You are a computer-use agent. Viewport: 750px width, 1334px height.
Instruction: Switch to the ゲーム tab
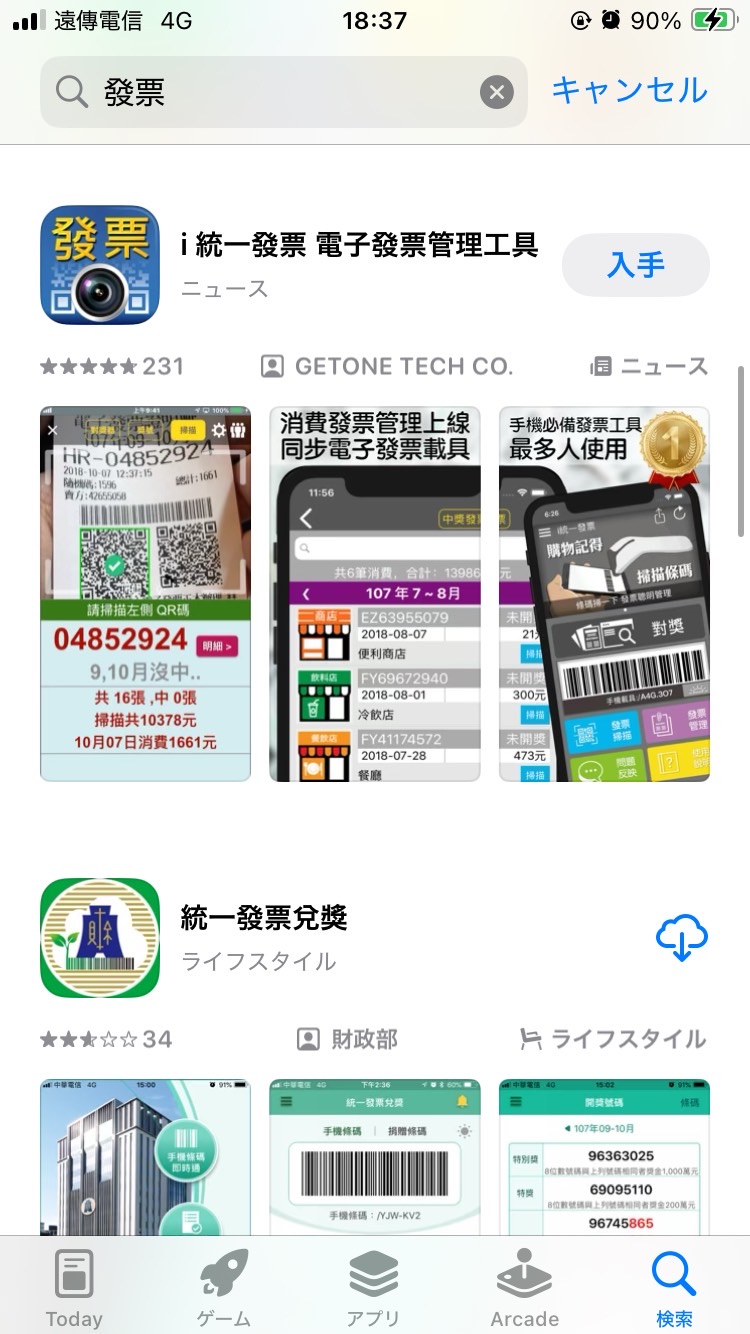pos(224,1288)
